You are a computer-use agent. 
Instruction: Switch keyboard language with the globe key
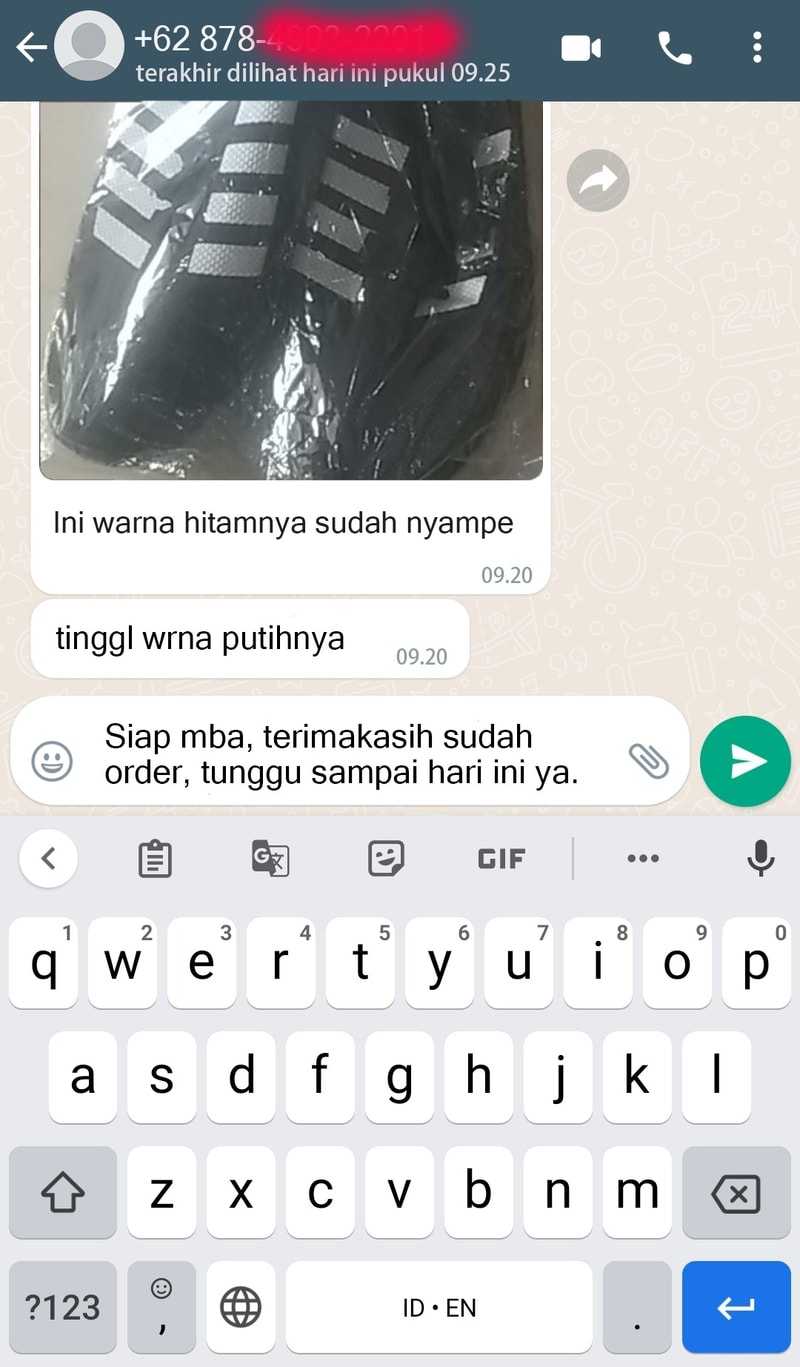click(x=241, y=1306)
